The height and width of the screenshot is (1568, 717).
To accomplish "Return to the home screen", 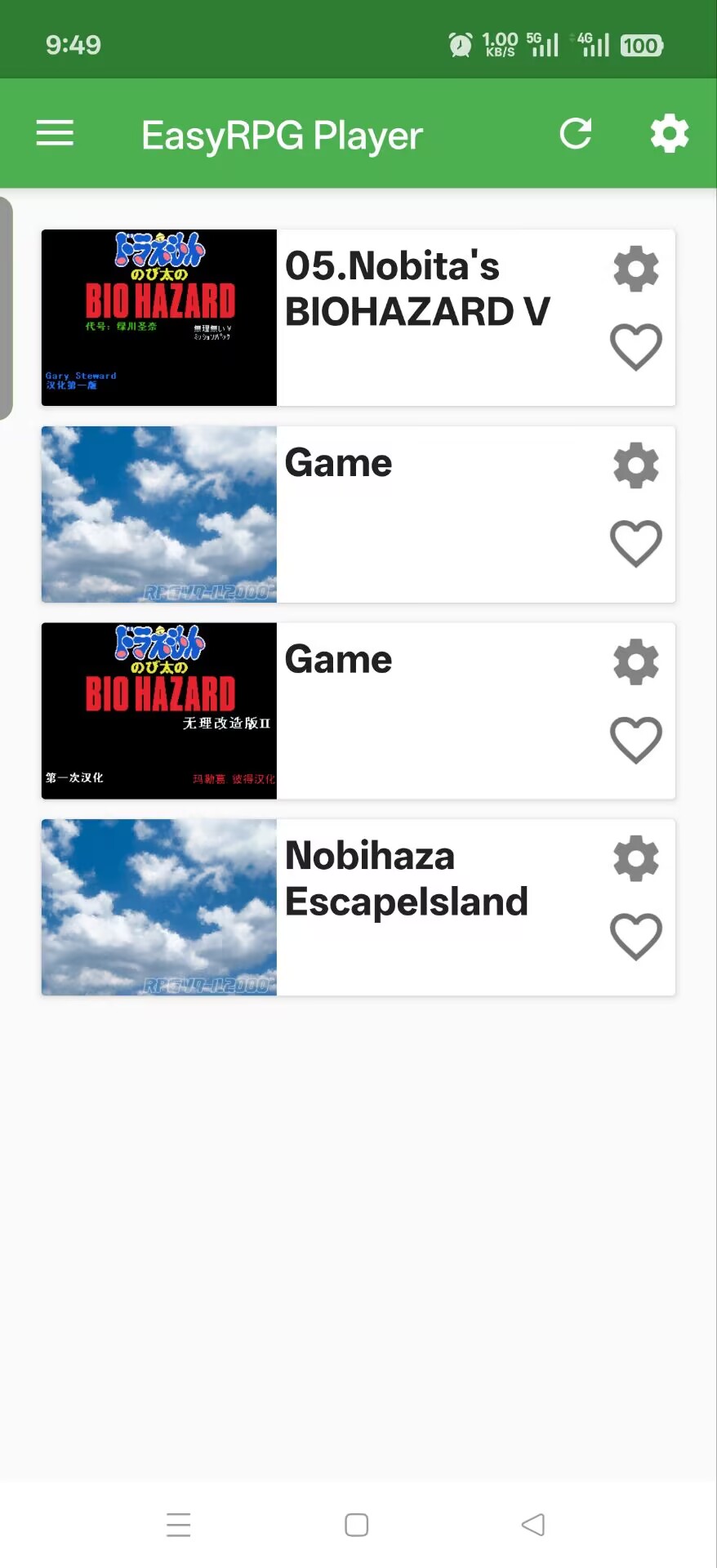I will 357,1525.
